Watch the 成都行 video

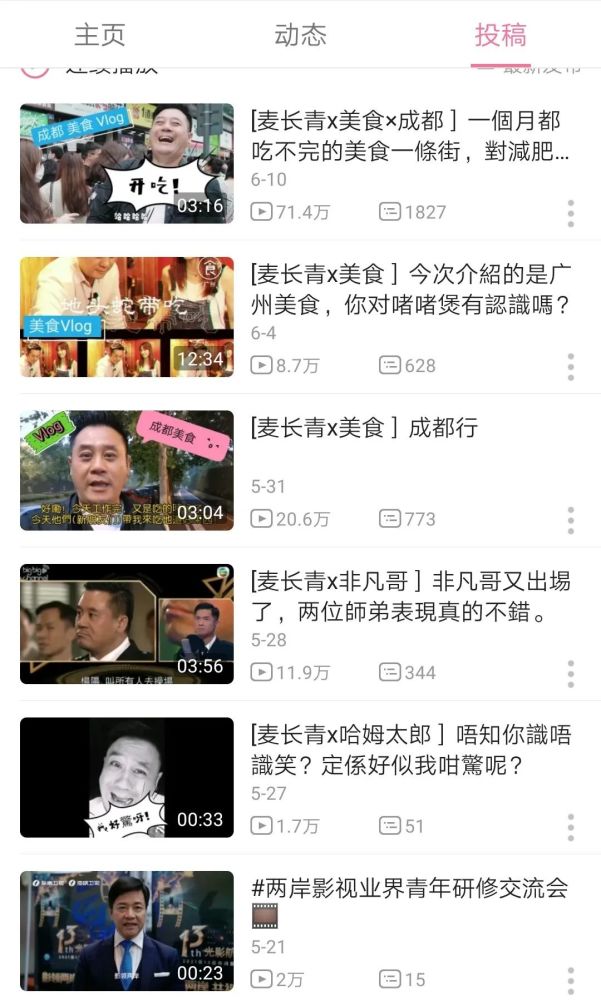pyautogui.click(x=127, y=470)
